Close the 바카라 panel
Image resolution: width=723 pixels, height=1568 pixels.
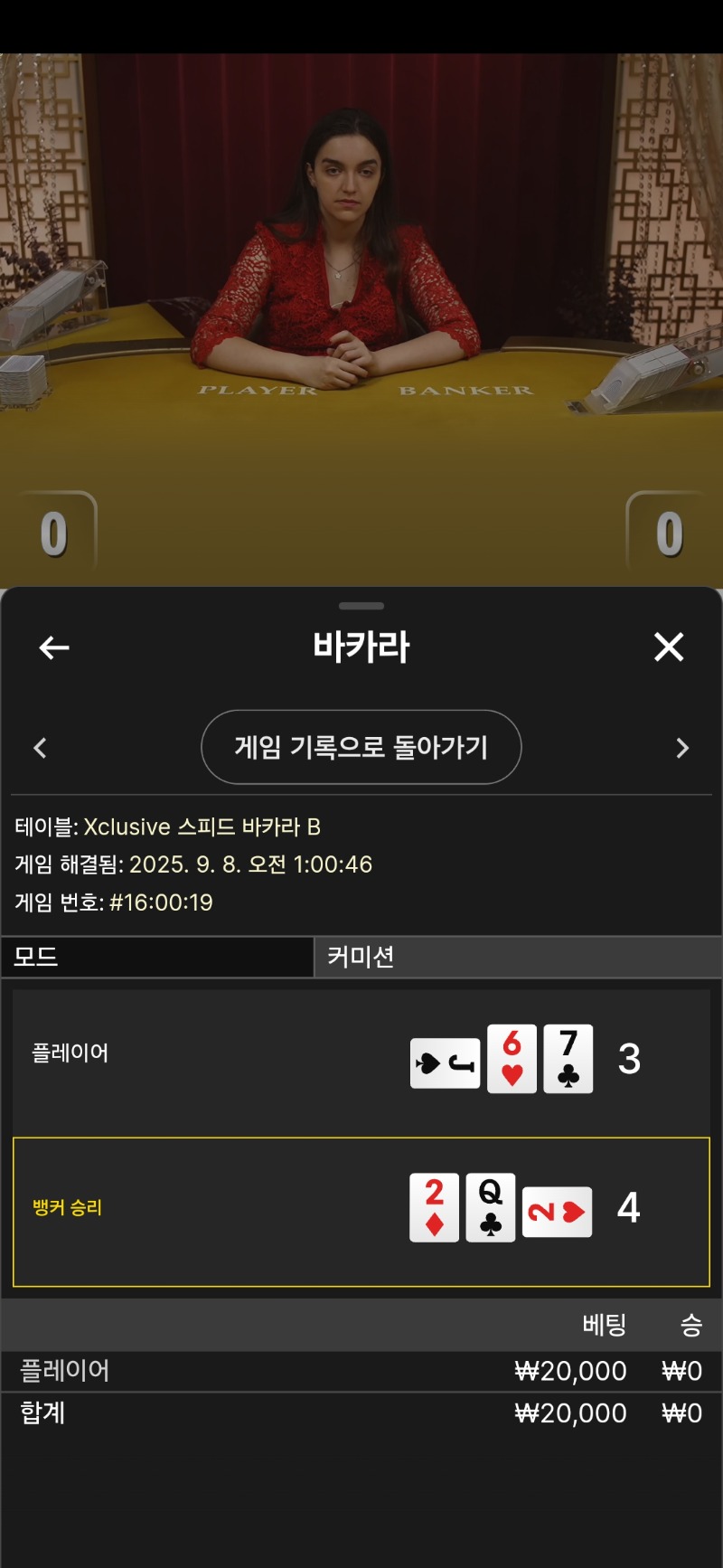[669, 647]
